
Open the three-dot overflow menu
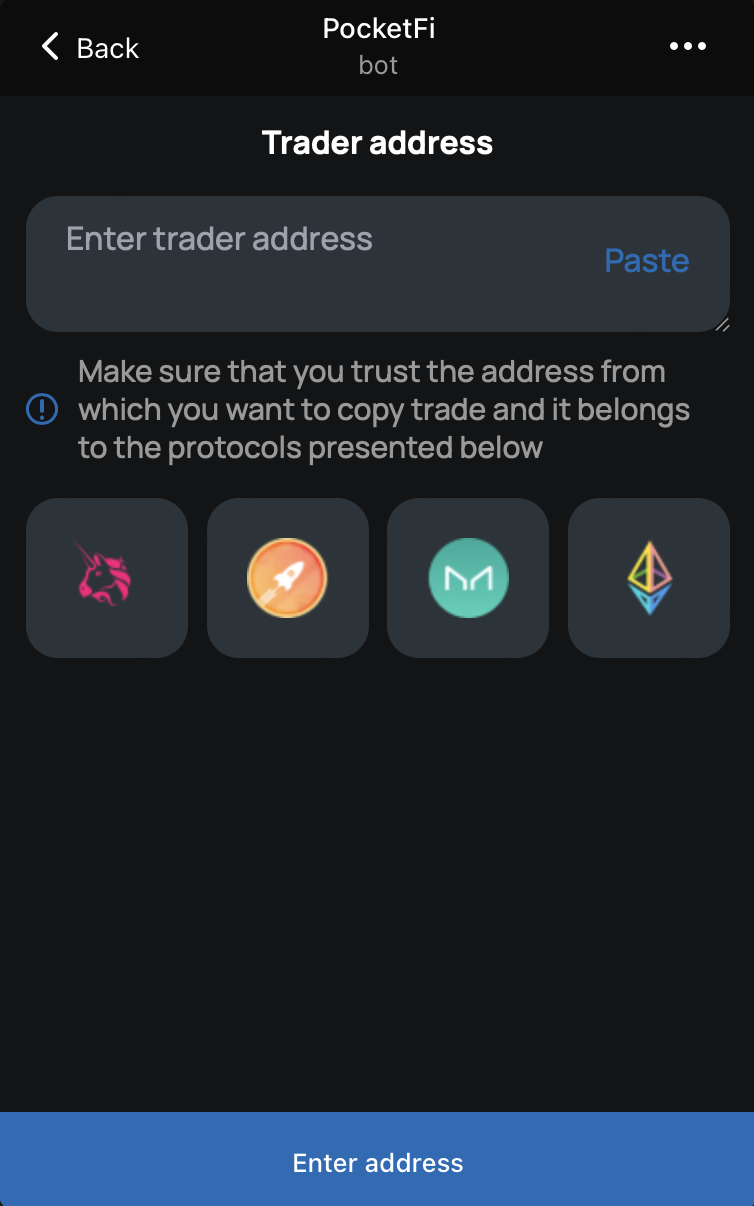(x=688, y=46)
